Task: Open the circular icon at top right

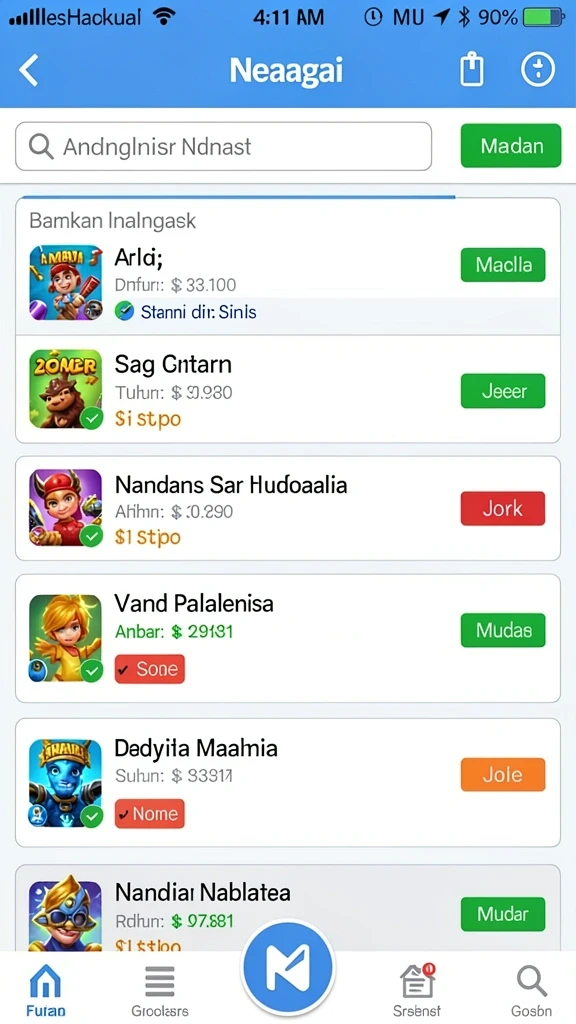Action: tap(537, 69)
